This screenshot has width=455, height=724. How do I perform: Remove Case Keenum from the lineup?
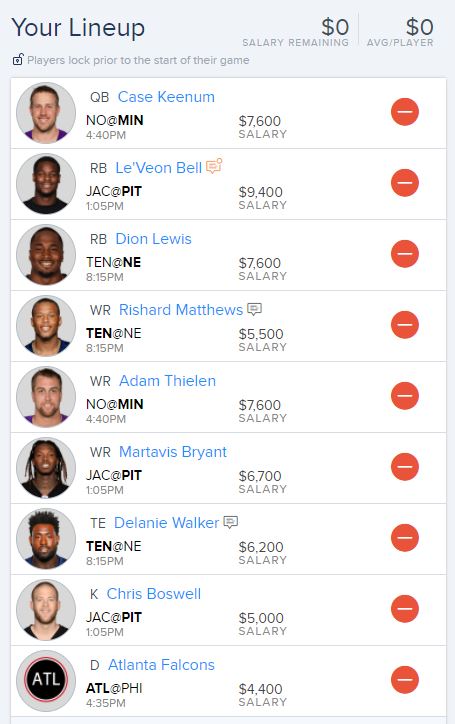[405, 112]
